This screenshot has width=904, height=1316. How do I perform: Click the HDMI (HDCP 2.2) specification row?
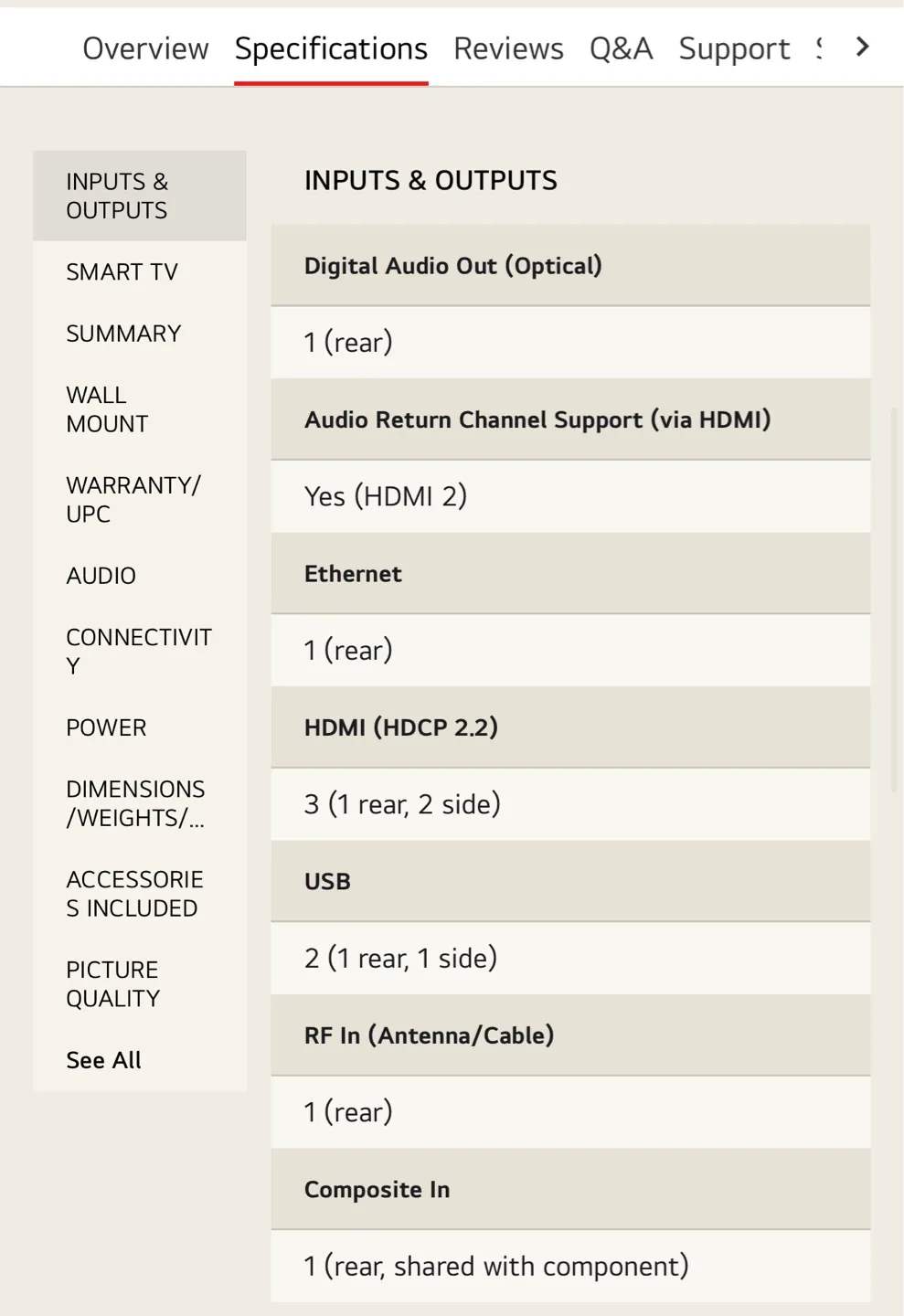tap(570, 727)
